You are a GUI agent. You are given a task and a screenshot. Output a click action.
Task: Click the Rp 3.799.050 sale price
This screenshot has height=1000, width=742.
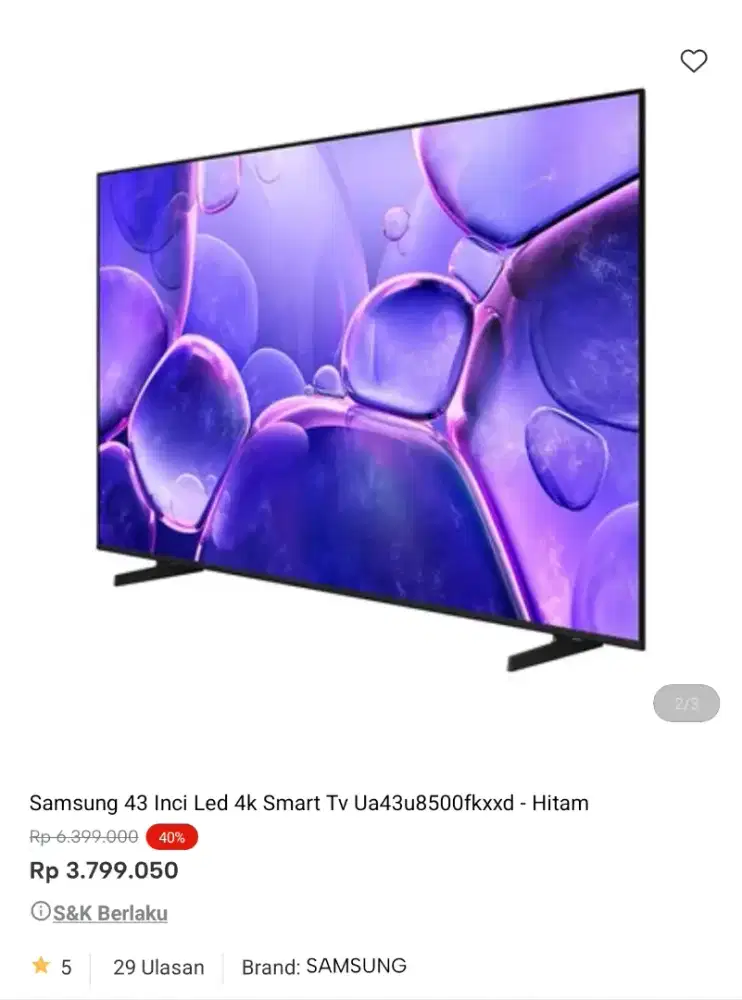click(x=103, y=871)
